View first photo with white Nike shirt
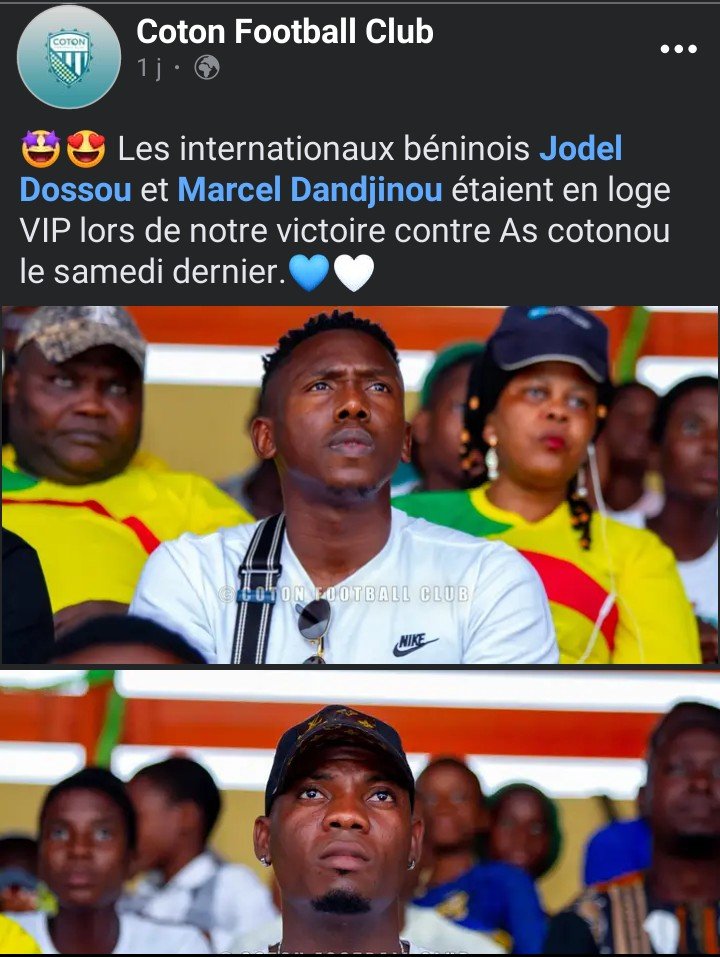Screen dimensions: 720x957 (x=359, y=485)
